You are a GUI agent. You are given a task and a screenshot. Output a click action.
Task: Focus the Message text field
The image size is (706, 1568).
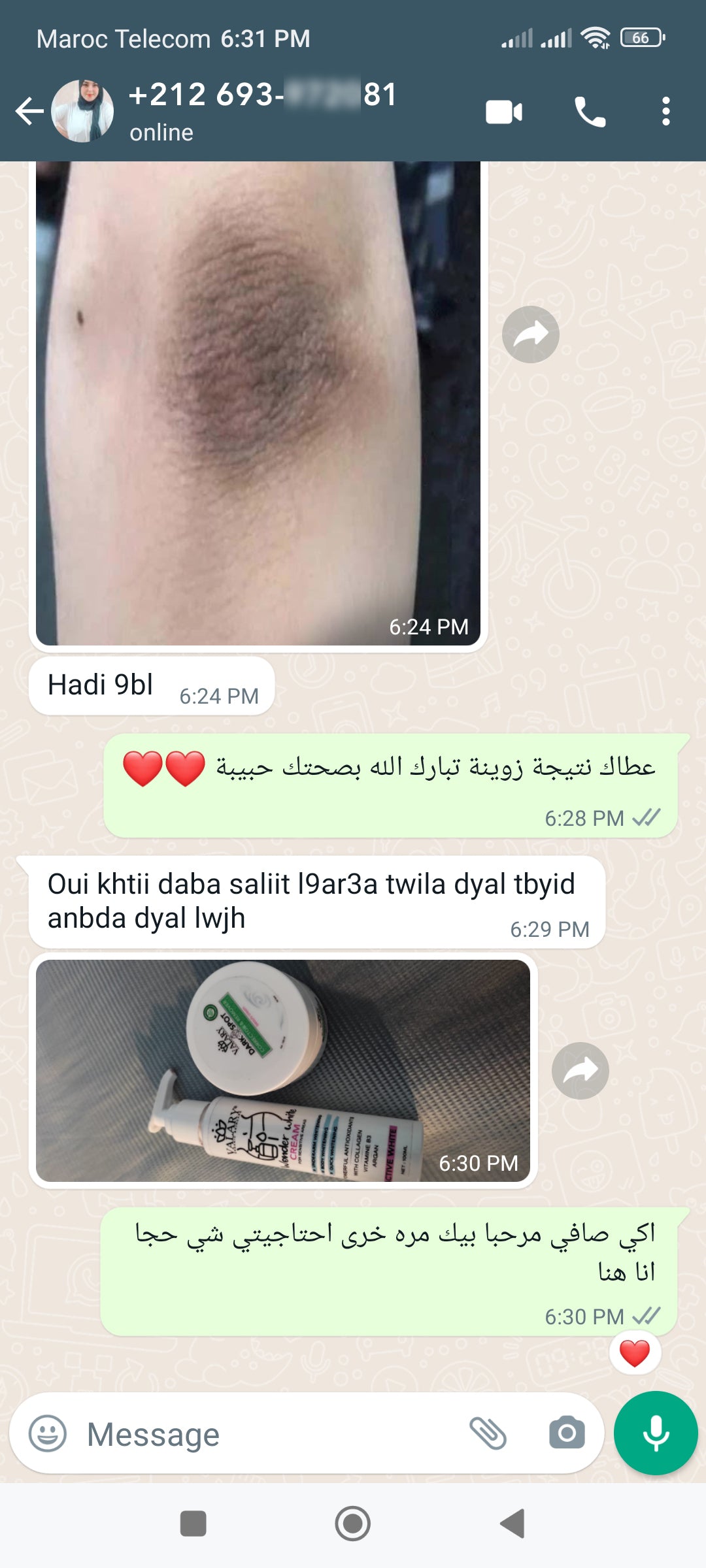click(261, 1435)
